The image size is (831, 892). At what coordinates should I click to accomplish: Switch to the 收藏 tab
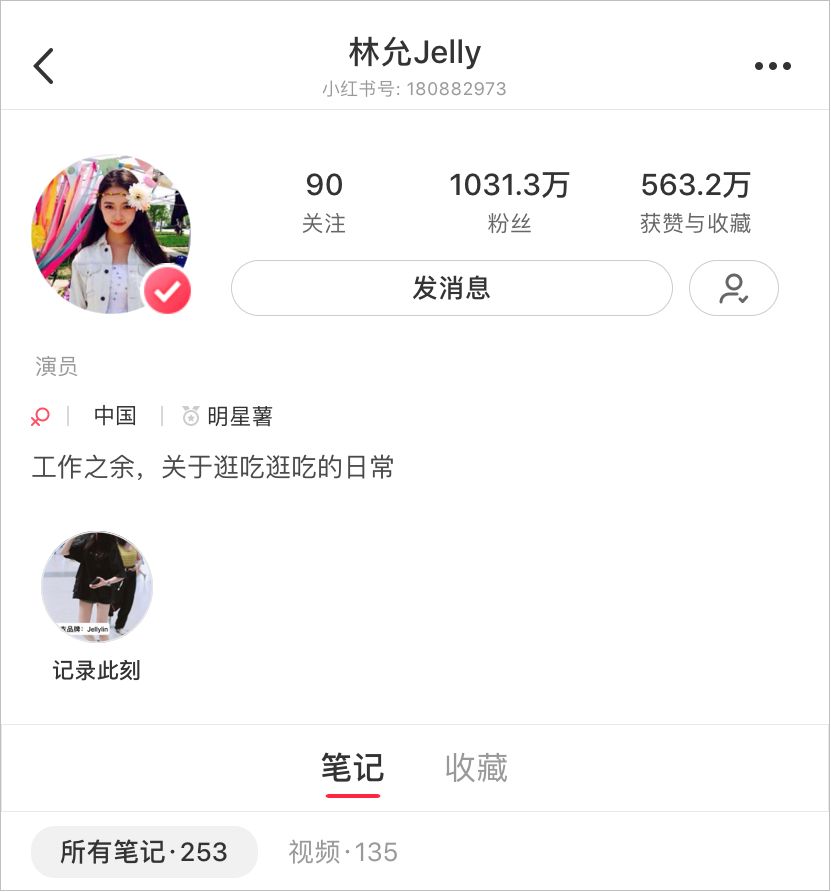[477, 767]
